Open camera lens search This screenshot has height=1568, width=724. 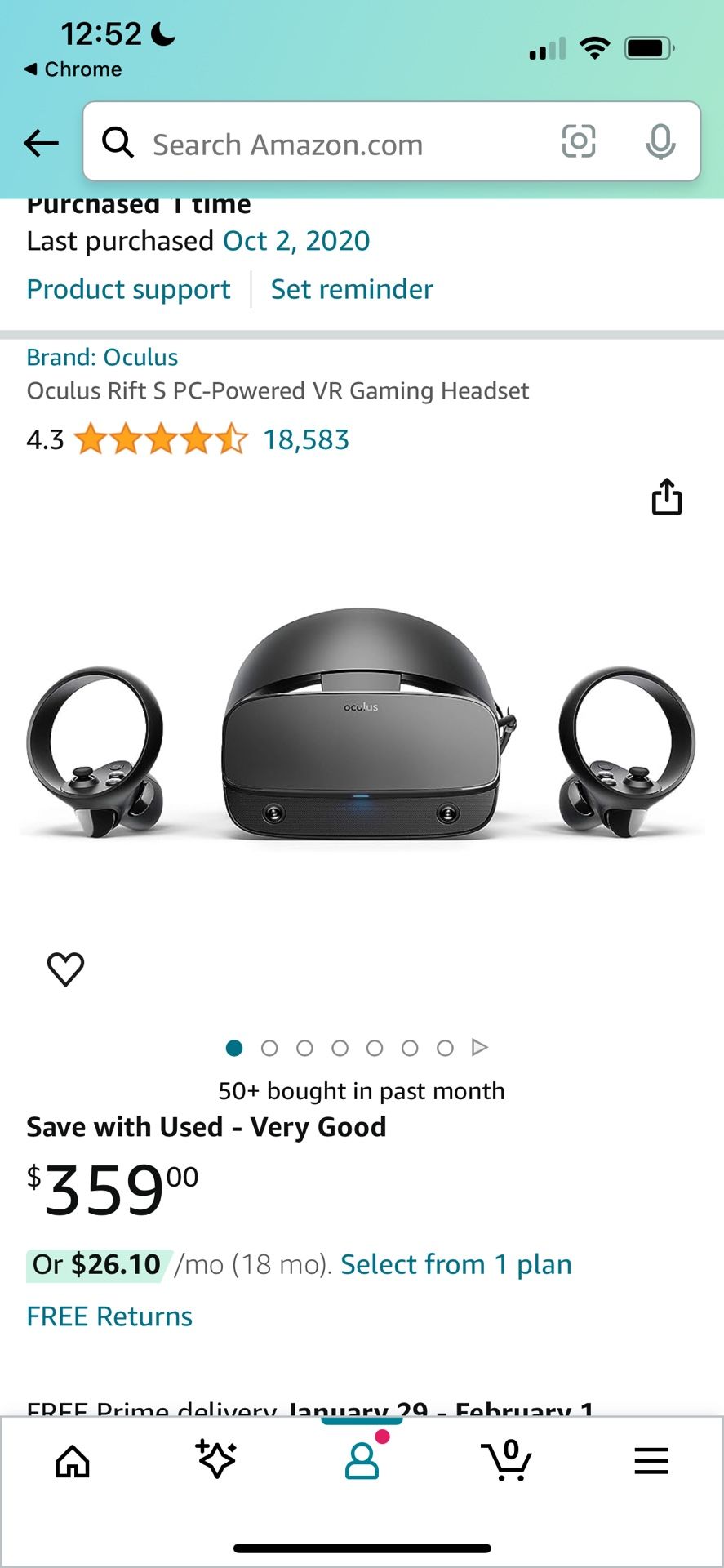pos(579,141)
